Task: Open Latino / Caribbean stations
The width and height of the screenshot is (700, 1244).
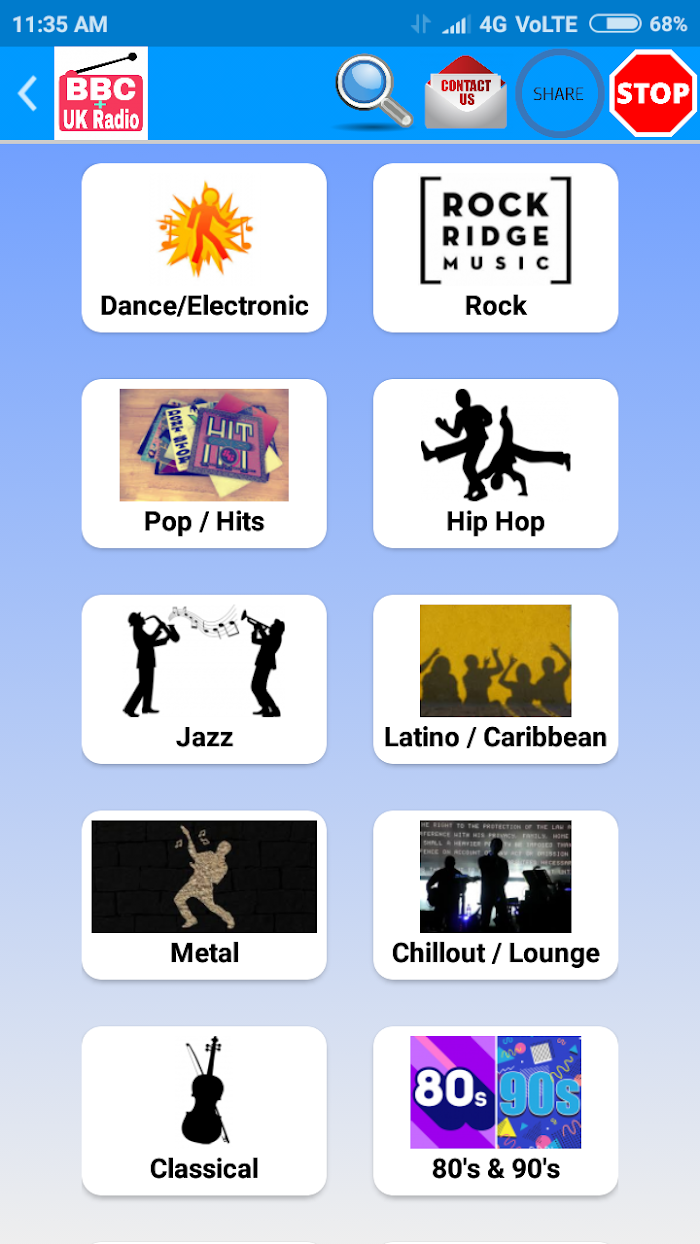Action: [496, 680]
